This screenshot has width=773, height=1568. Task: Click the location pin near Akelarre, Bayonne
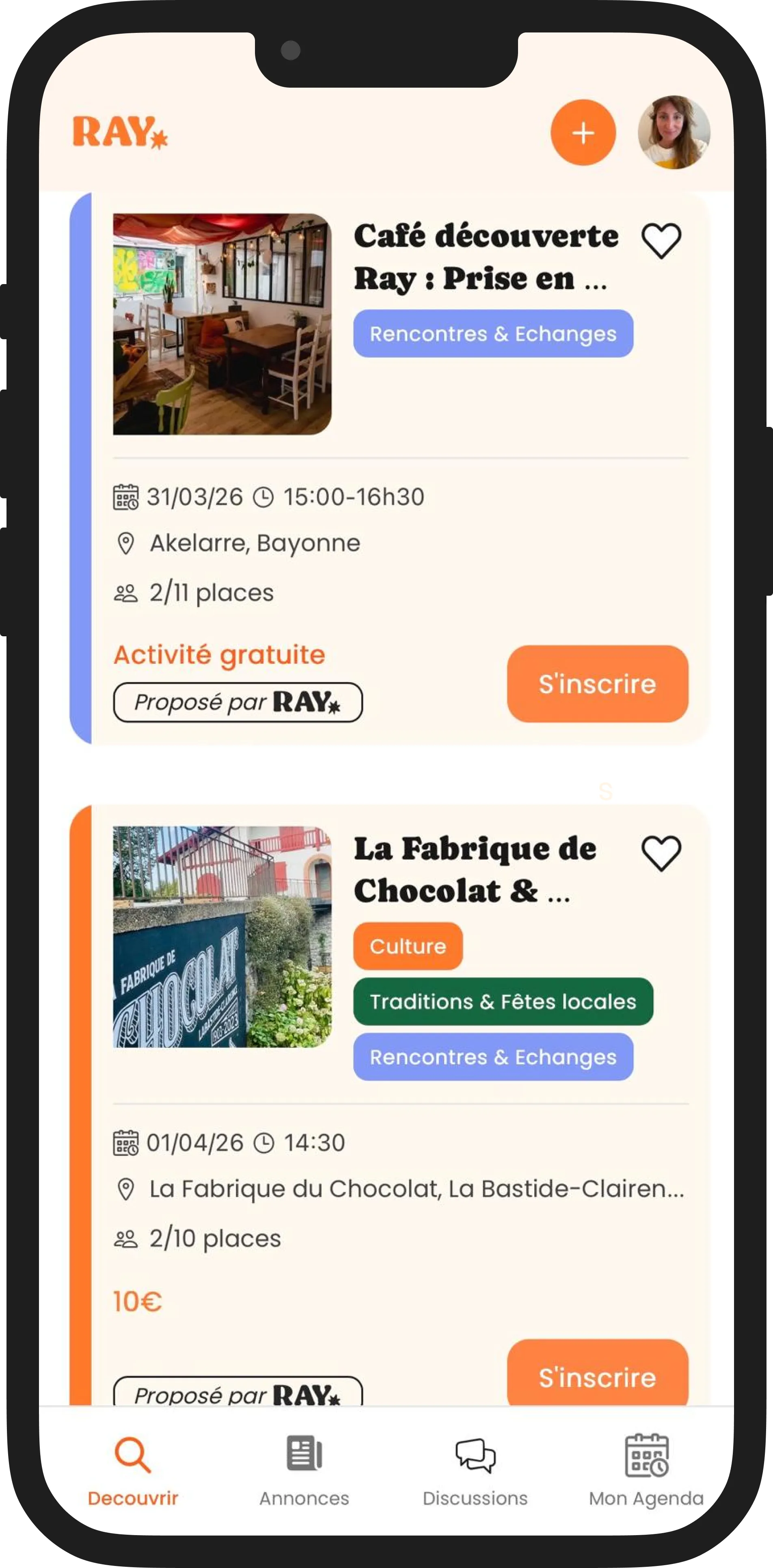pyautogui.click(x=125, y=543)
